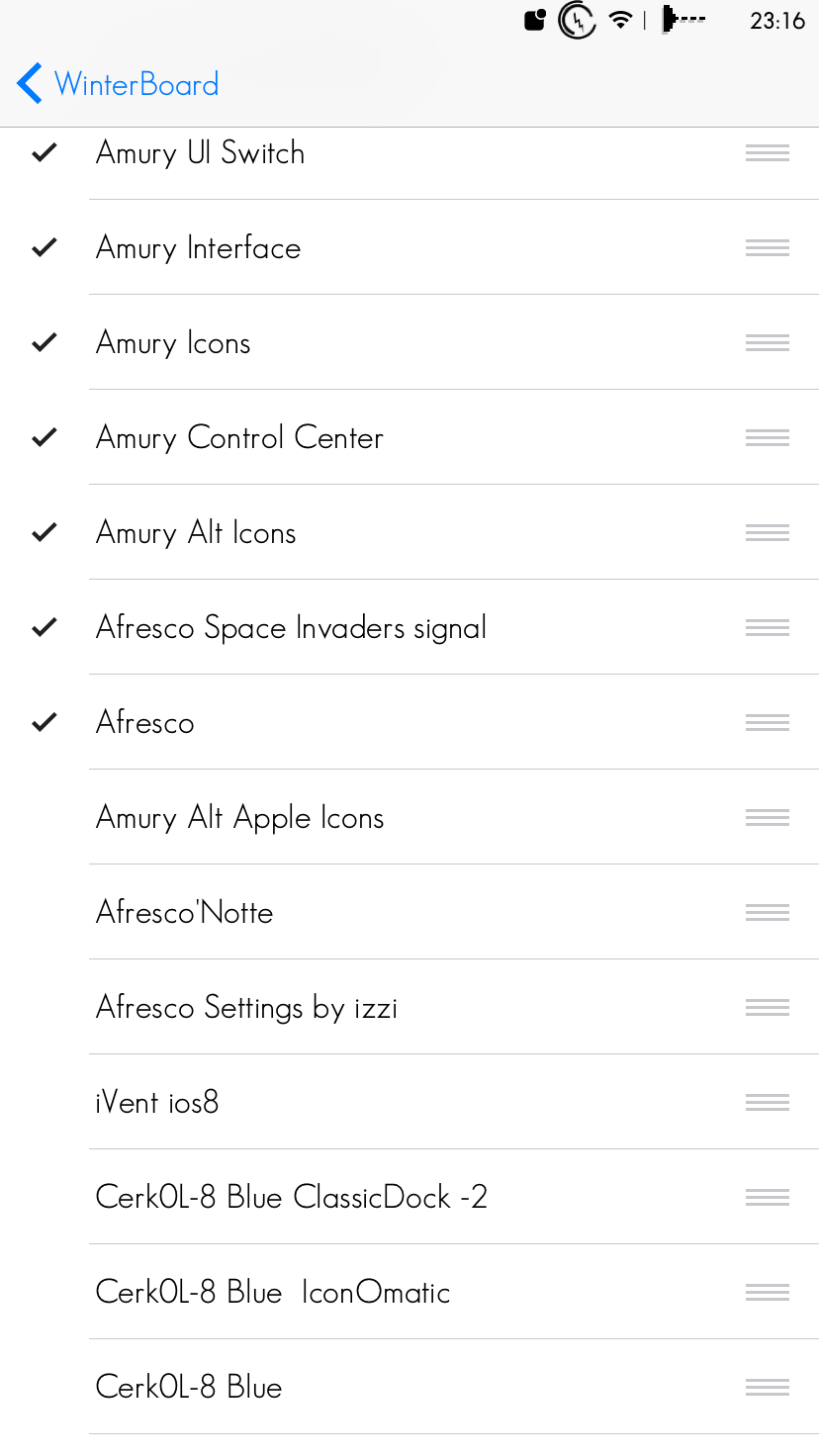Toggle off the Amury Icons theme
This screenshot has width=819, height=1456.
409,342
